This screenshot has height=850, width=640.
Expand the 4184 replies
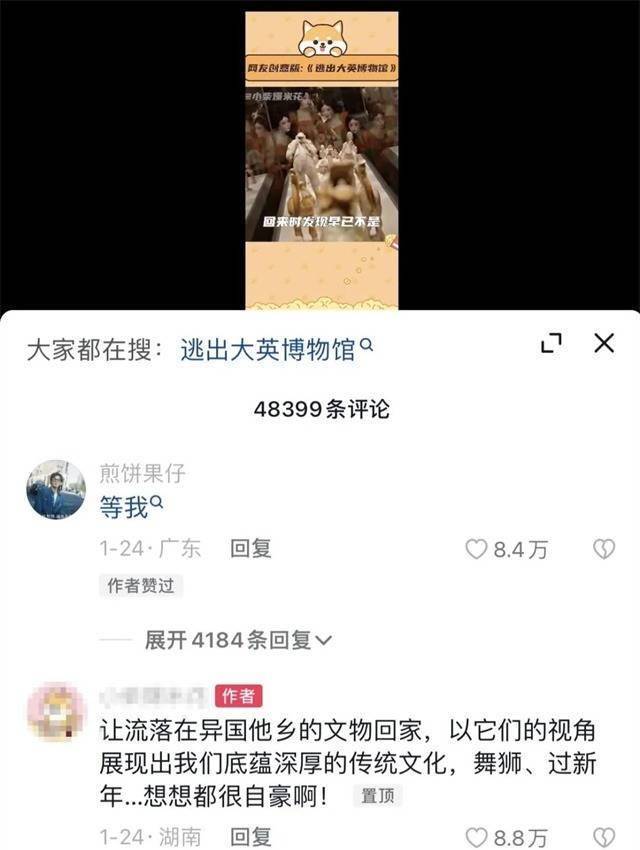click(238, 640)
